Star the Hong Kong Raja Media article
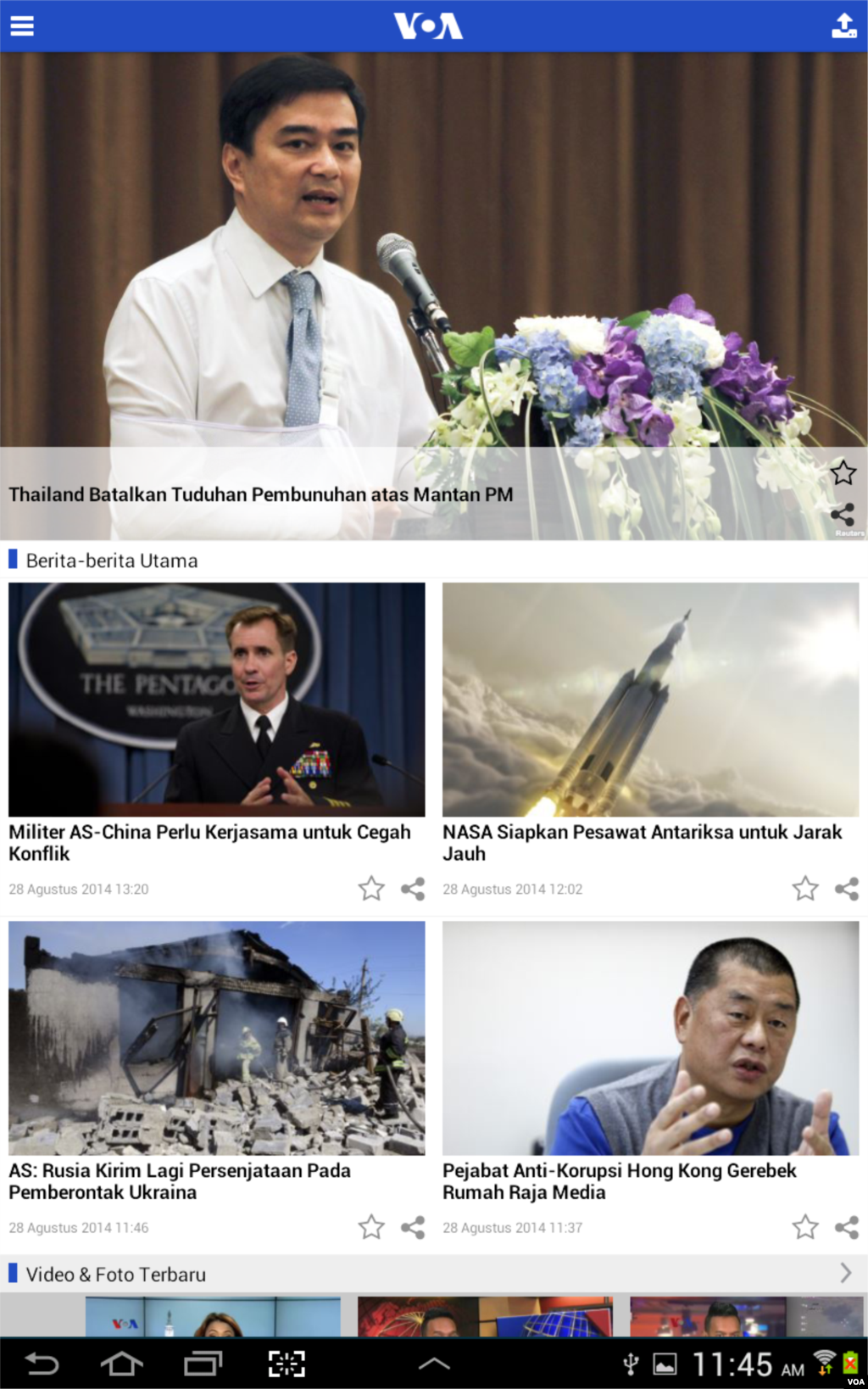 805,1227
